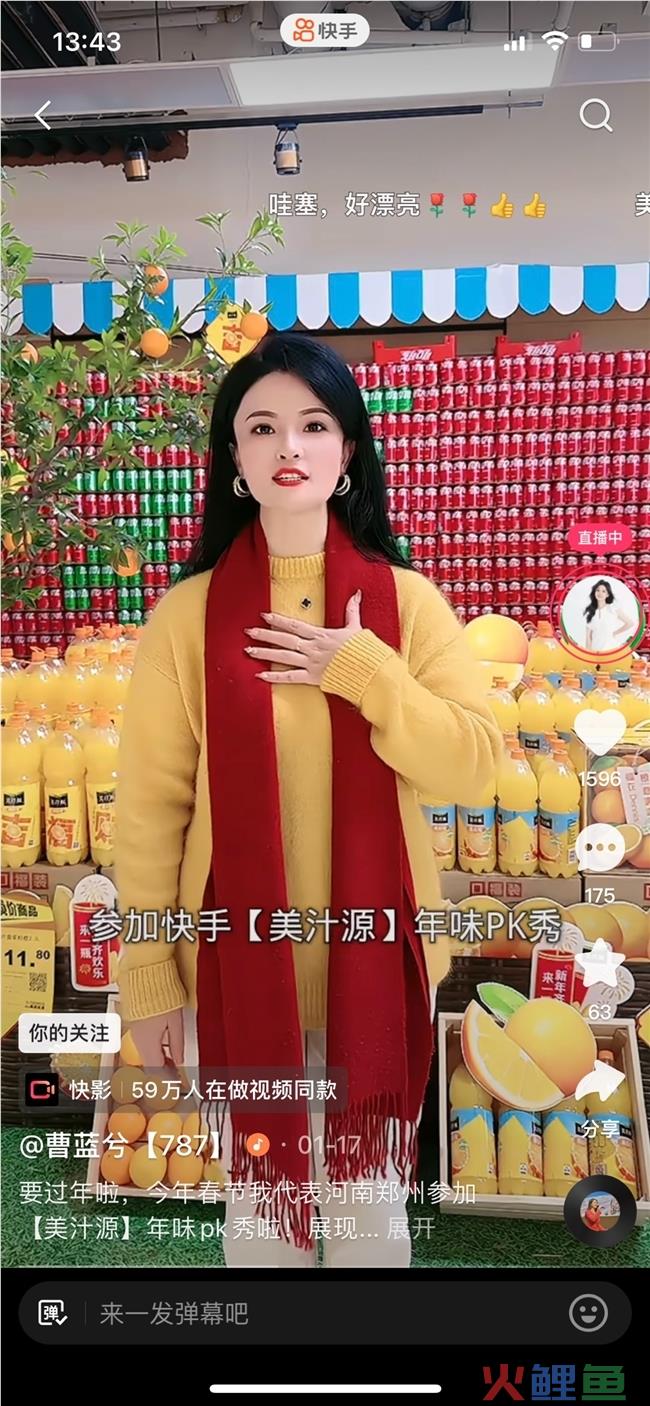Screen dimensions: 650x1406
Task: Open the spinning music disc
Action: (x=599, y=1210)
